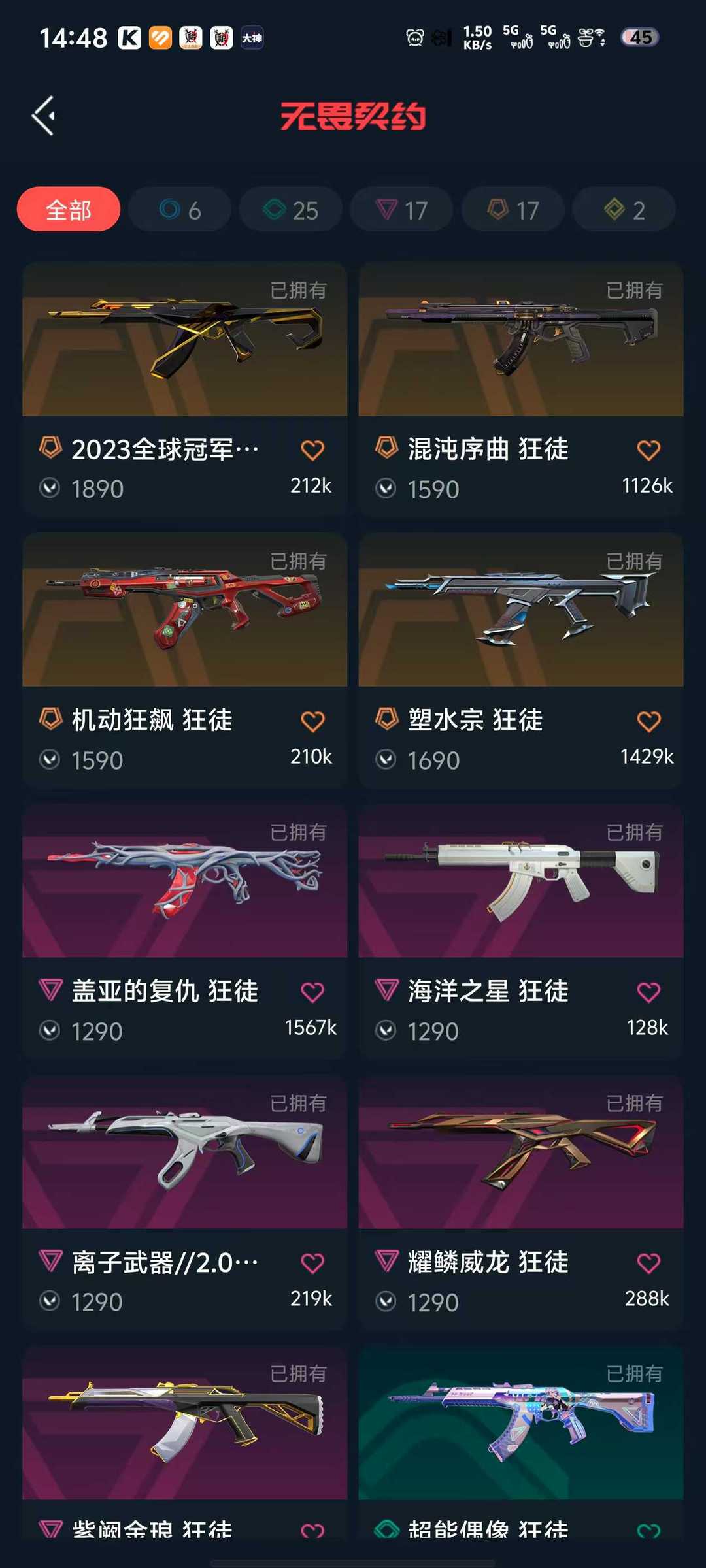Like the 海洋之星 狂徒 skin
Screen dimensions: 706x1568
coord(648,992)
